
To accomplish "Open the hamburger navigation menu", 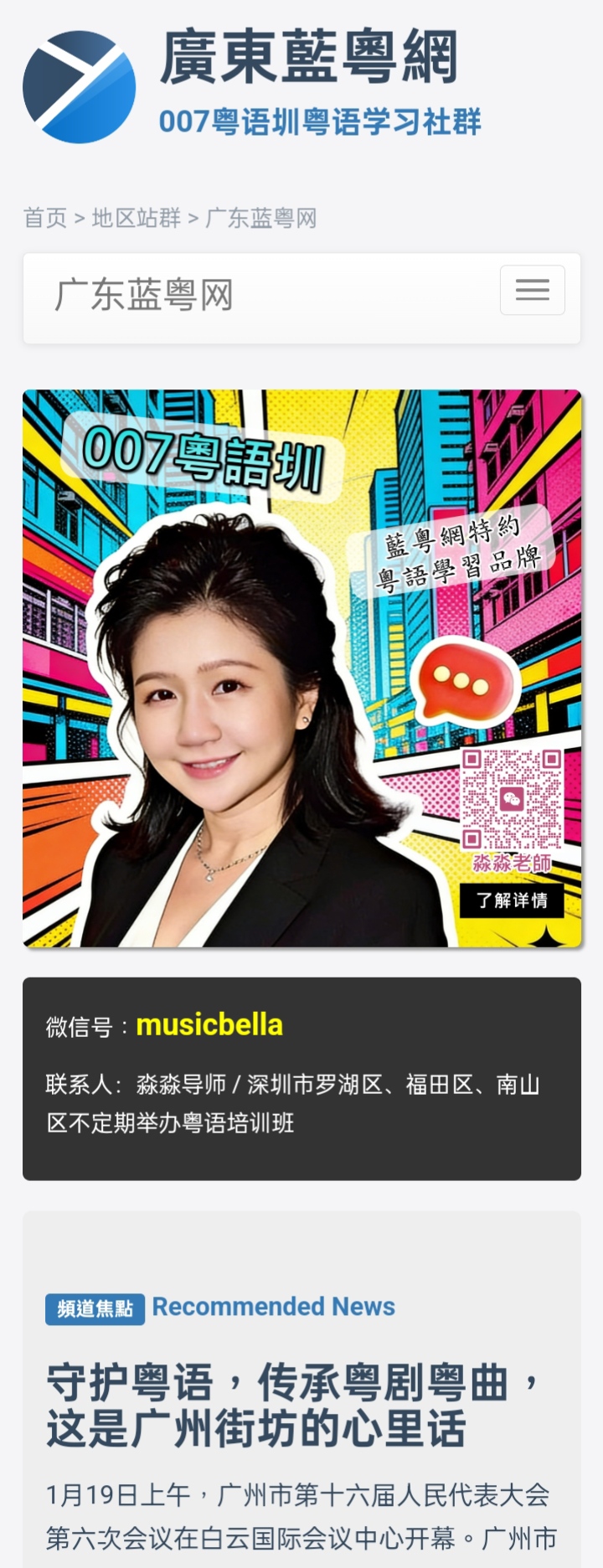I will coord(532,291).
